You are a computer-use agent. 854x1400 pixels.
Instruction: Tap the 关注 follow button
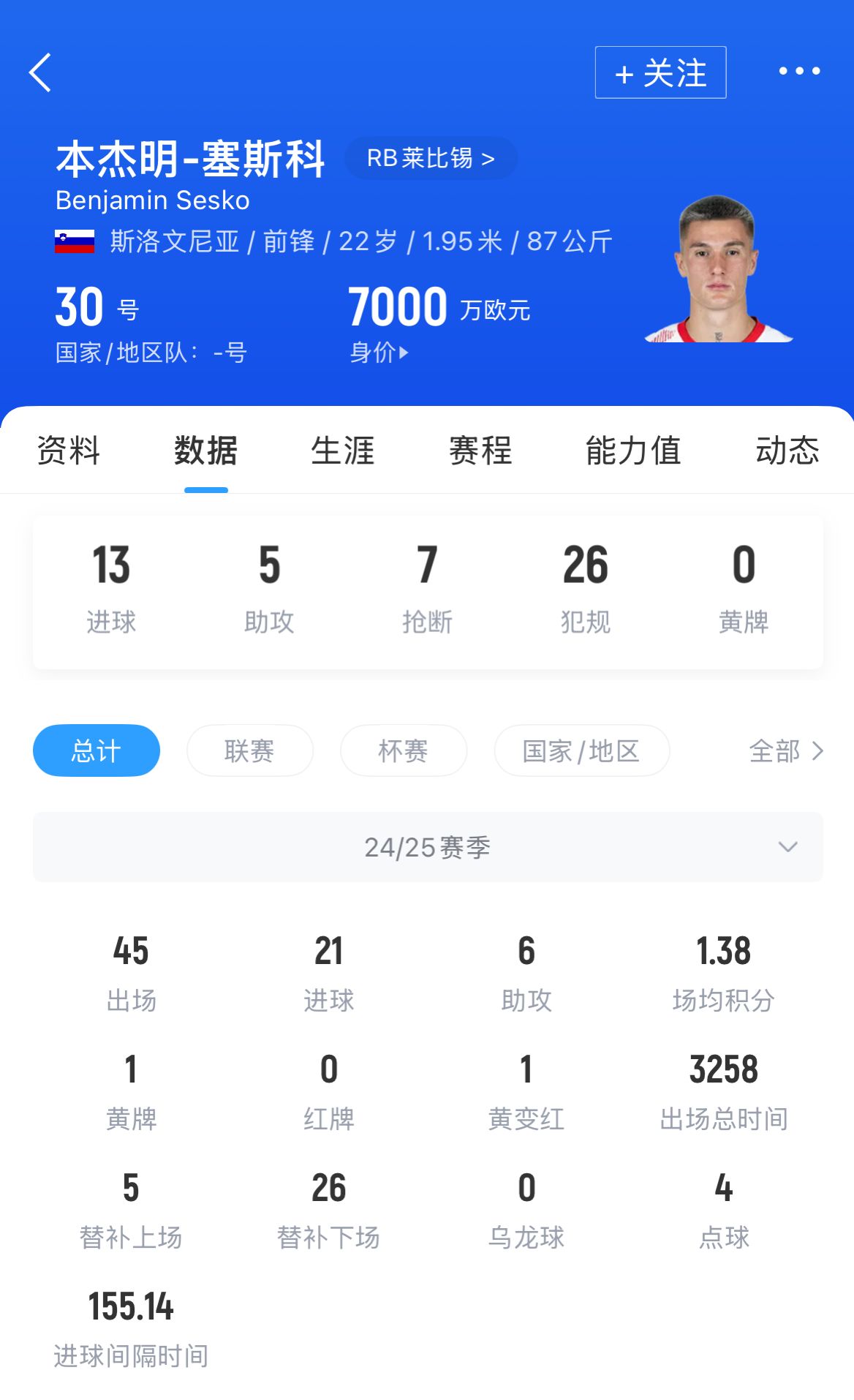click(x=660, y=72)
